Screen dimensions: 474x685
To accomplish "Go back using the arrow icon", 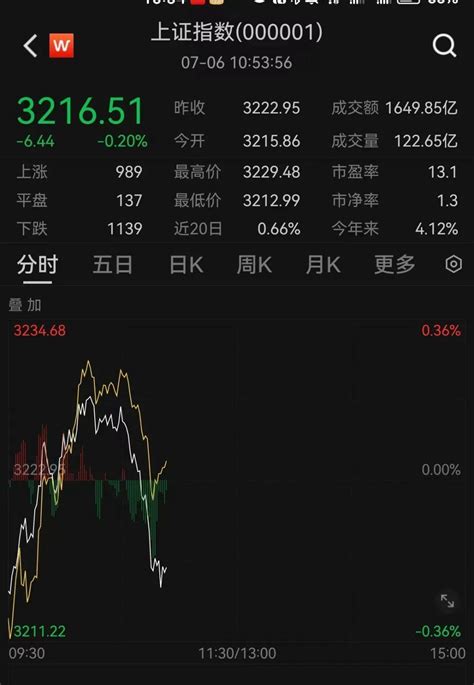I will (30, 46).
